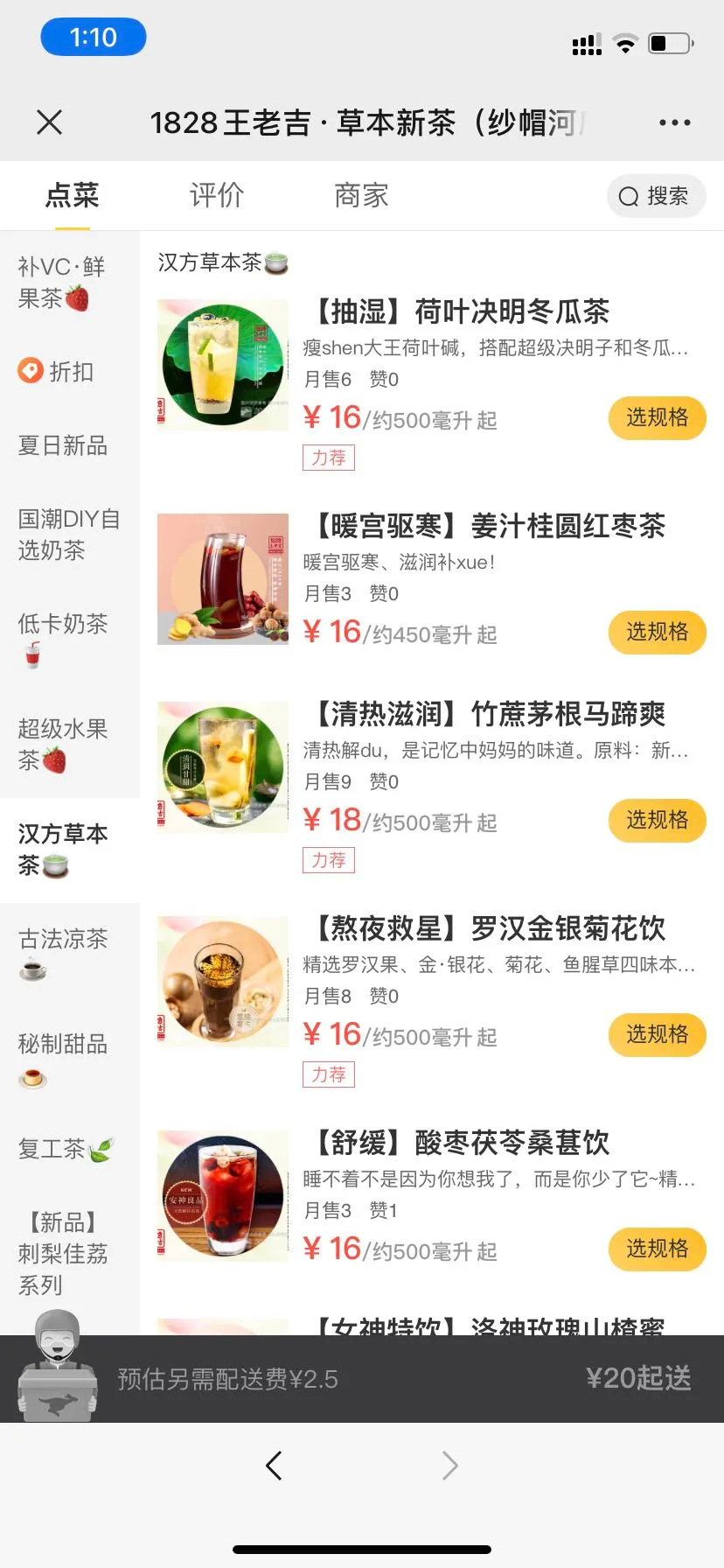This screenshot has width=724, height=1568.
Task: Switch to the 商家 merchant tab
Action: click(361, 195)
